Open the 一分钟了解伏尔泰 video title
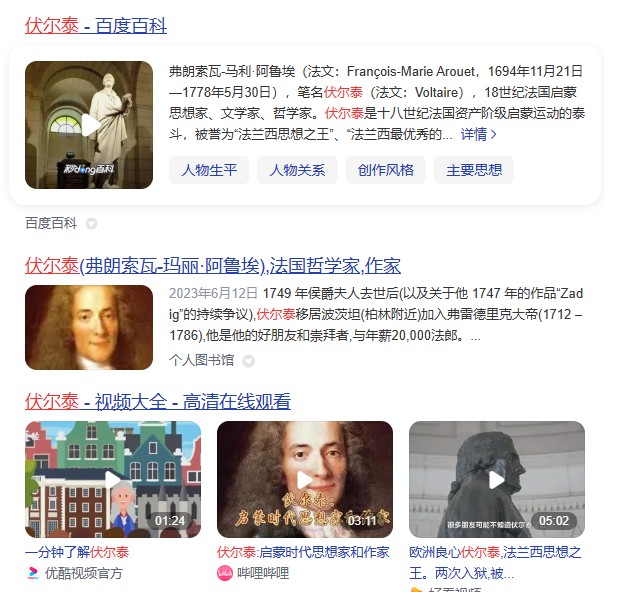 point(77,552)
